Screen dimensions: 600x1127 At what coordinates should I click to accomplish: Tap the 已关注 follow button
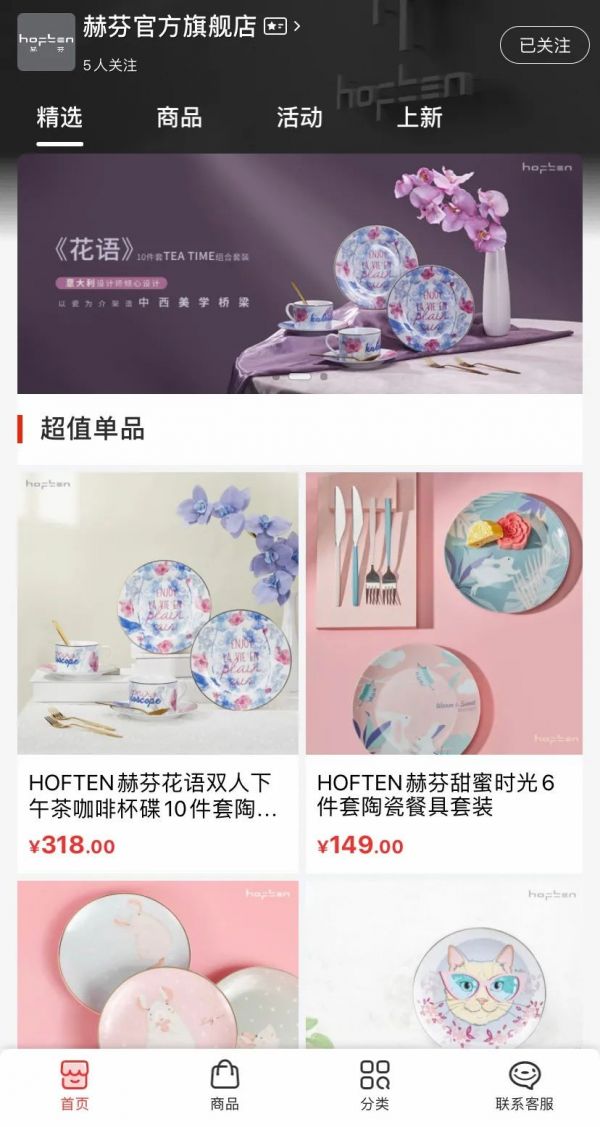(544, 45)
